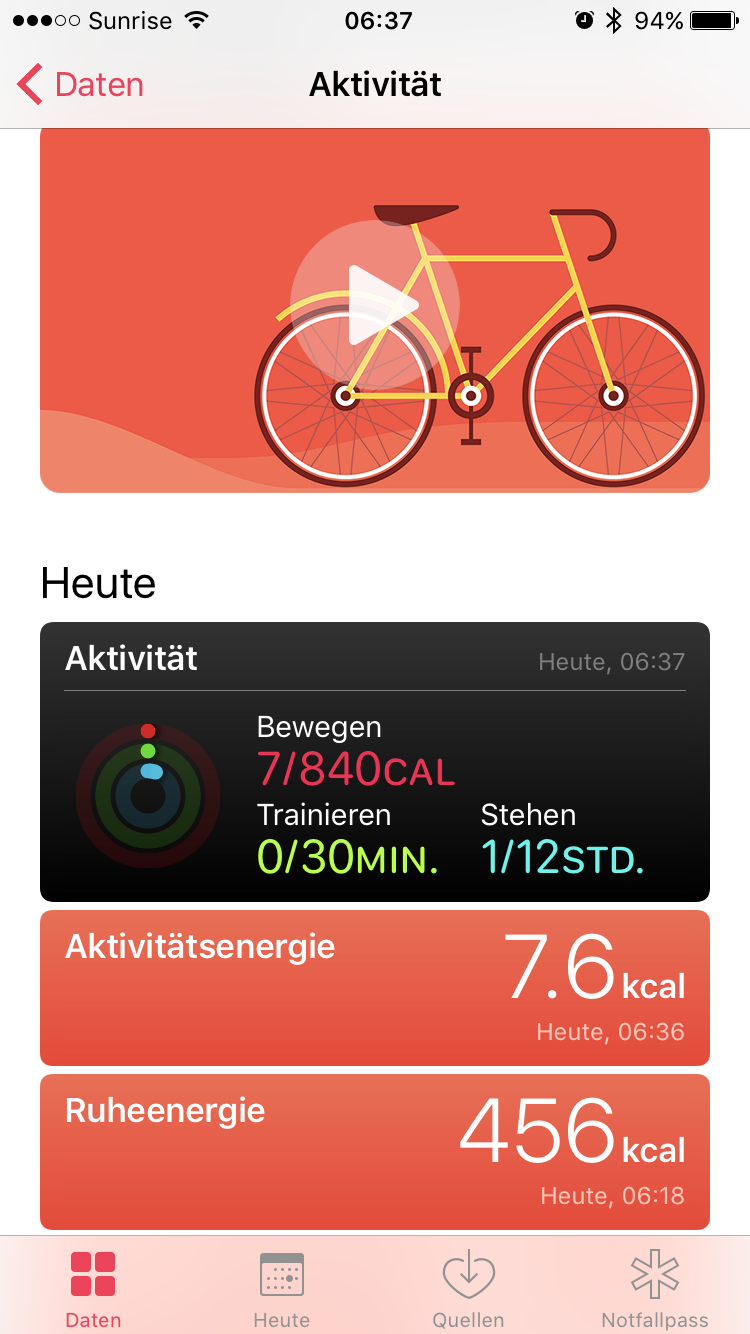Open the Notfallpass tab

tap(655, 1288)
